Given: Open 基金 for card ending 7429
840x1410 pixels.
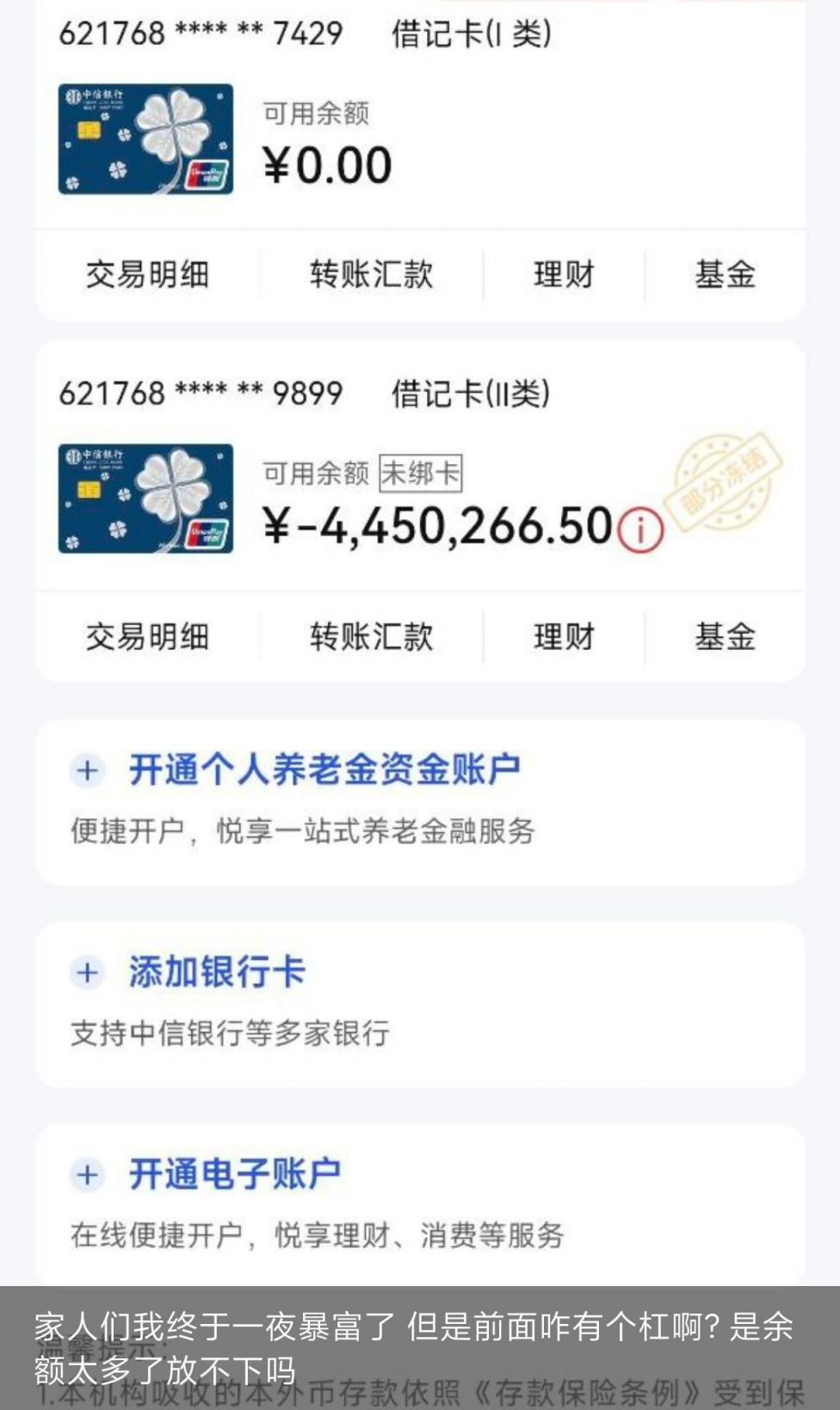Looking at the screenshot, I should point(725,275).
